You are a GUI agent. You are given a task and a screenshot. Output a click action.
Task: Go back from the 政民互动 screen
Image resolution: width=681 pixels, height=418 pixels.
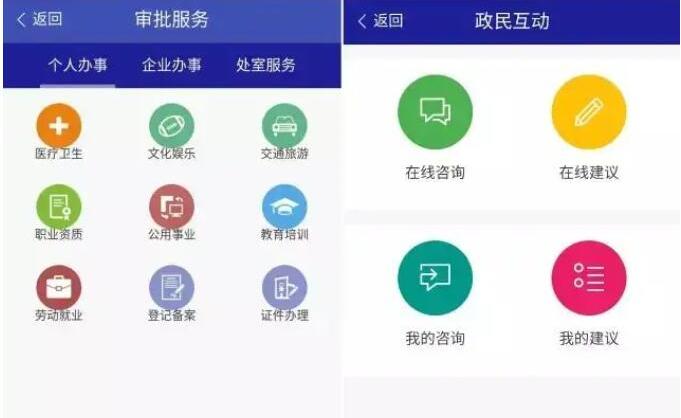[380, 21]
